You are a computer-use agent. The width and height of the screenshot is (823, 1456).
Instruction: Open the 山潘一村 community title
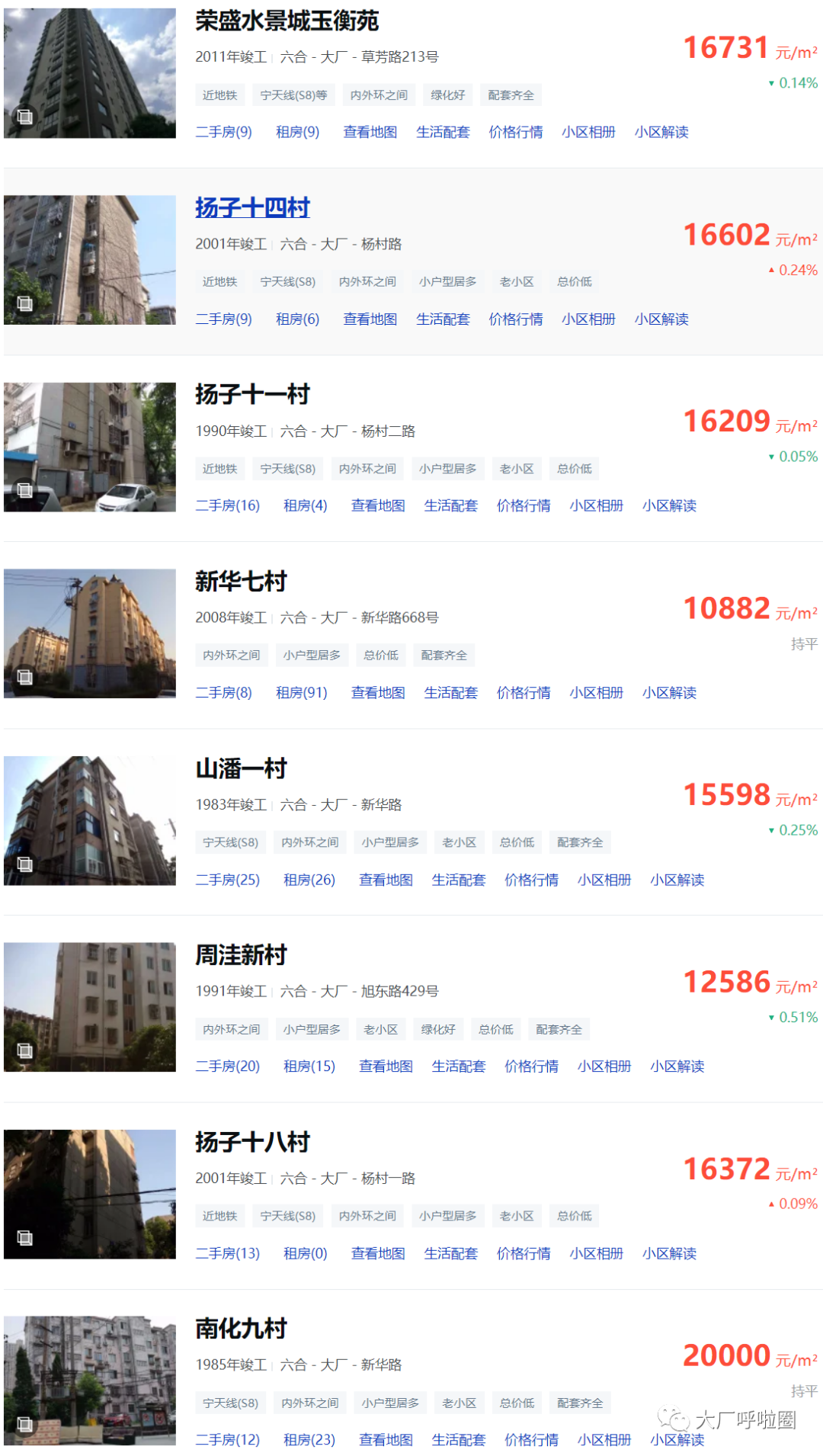(241, 768)
